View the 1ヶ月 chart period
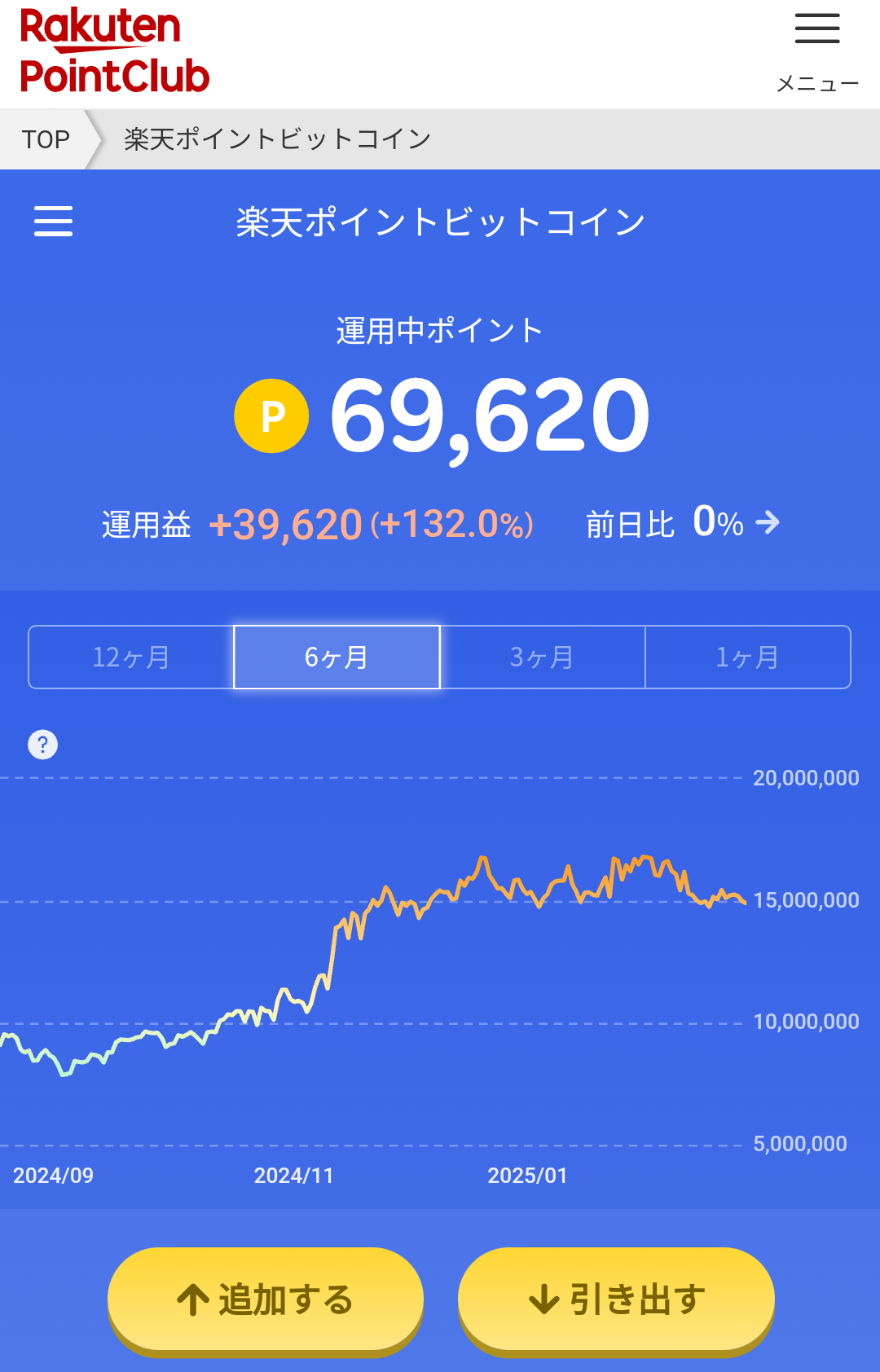Screen dimensions: 880x1372 point(747,657)
